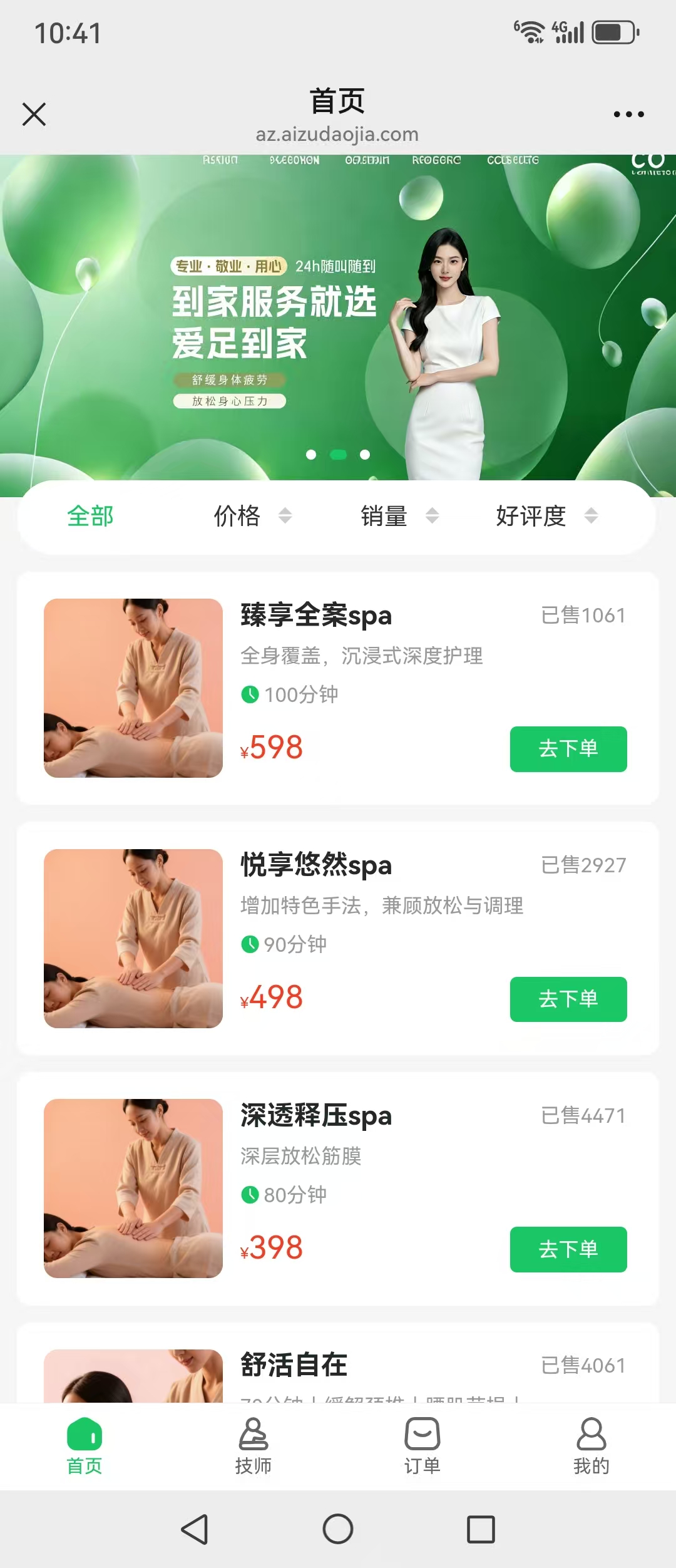Select the 全部 filter tab
676x1568 pixels.
tap(90, 517)
